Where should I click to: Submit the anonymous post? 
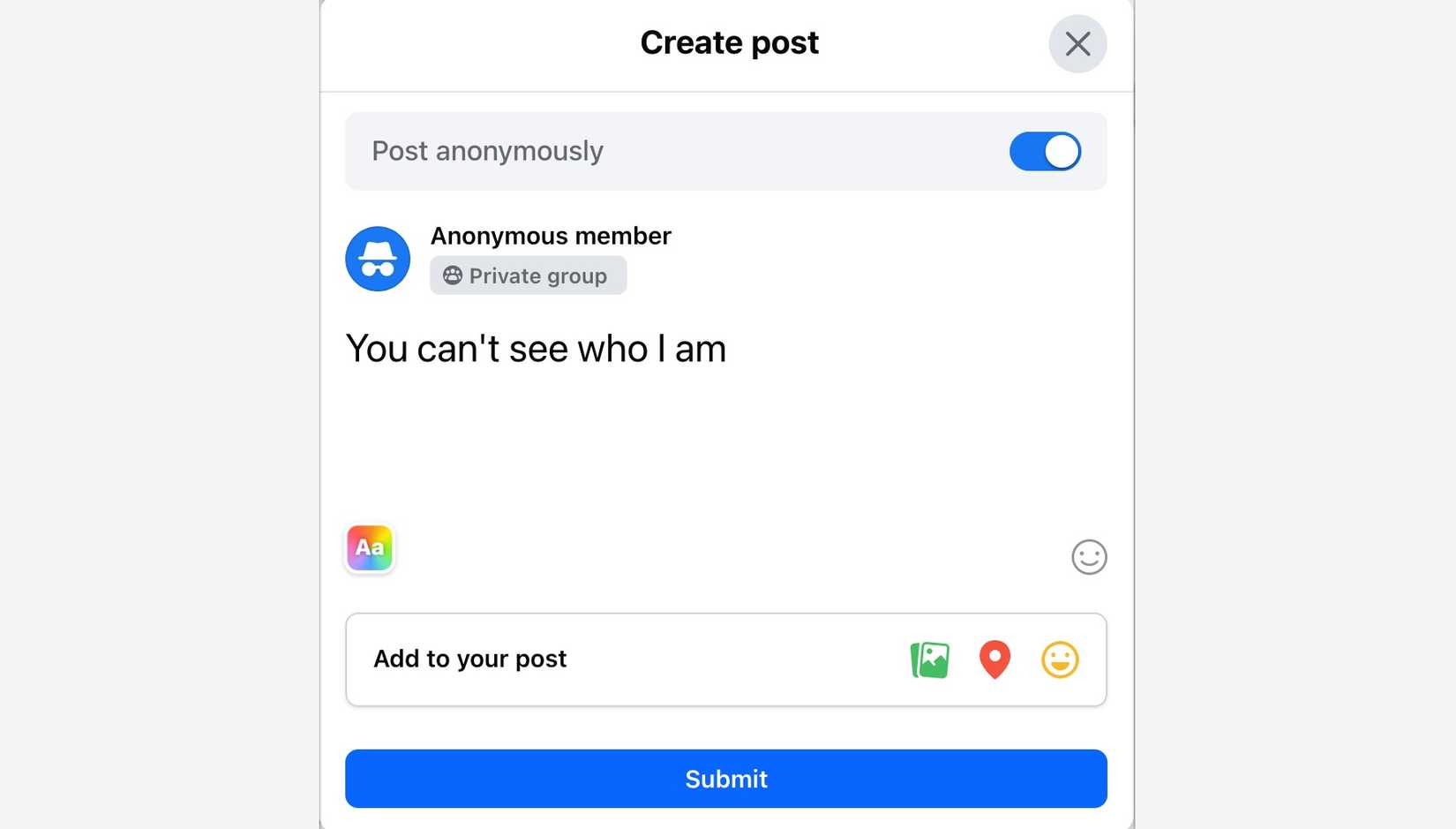[725, 779]
